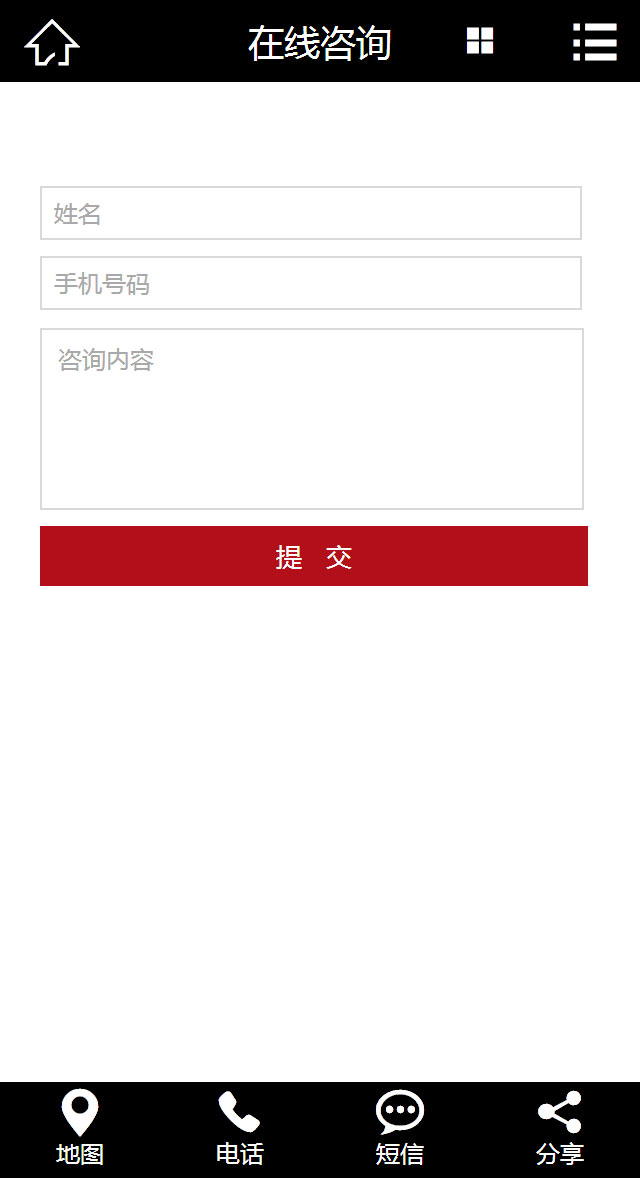Go to the home page icon
The image size is (640, 1178).
(x=52, y=42)
